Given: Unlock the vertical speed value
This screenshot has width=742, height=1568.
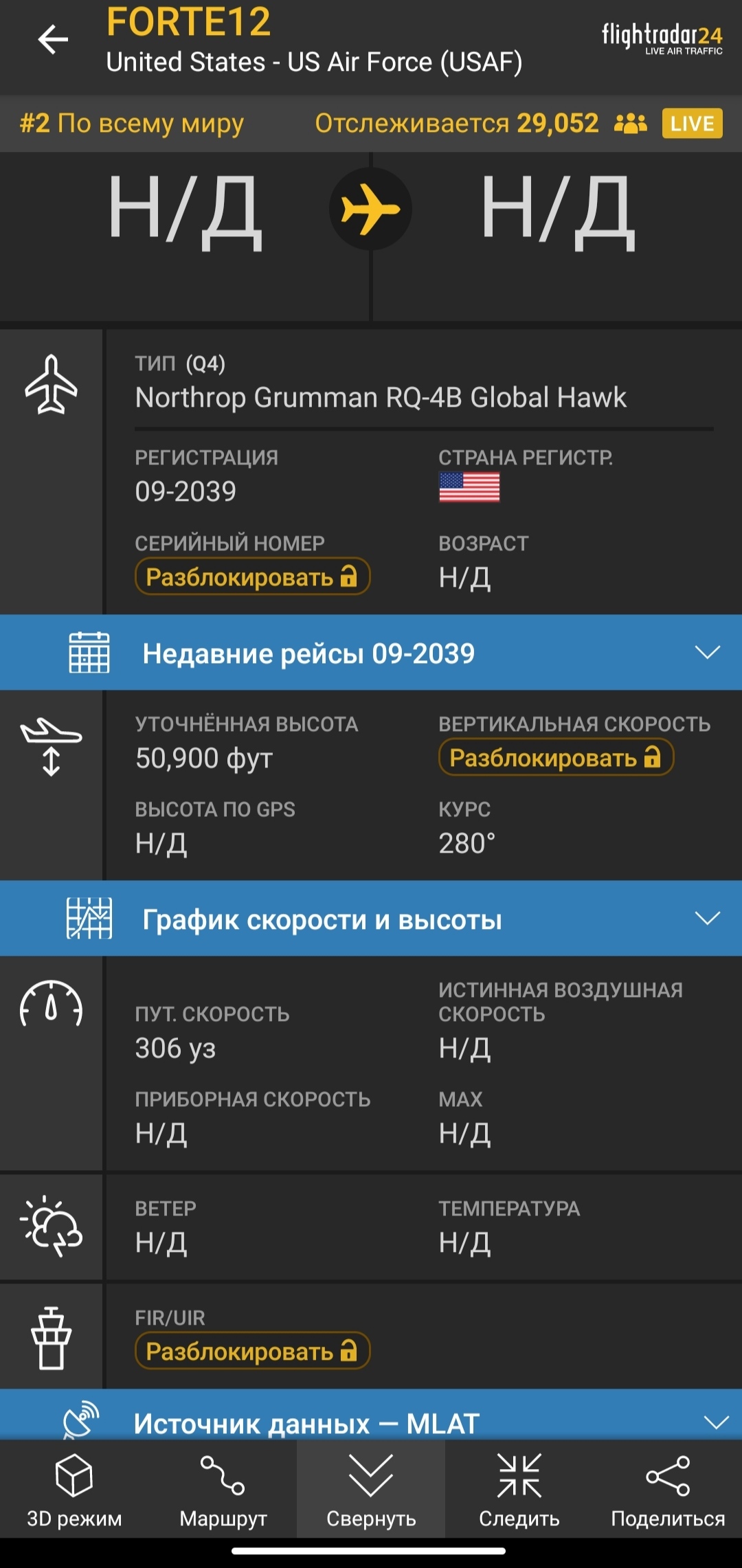Looking at the screenshot, I should point(556,757).
